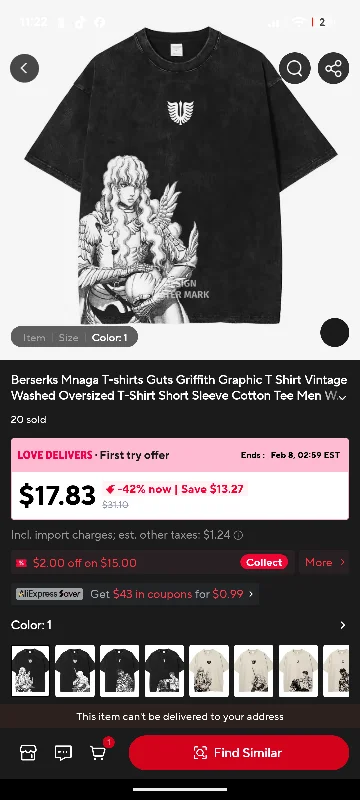
Task: Switch the image view to Size
Action: pos(68,337)
